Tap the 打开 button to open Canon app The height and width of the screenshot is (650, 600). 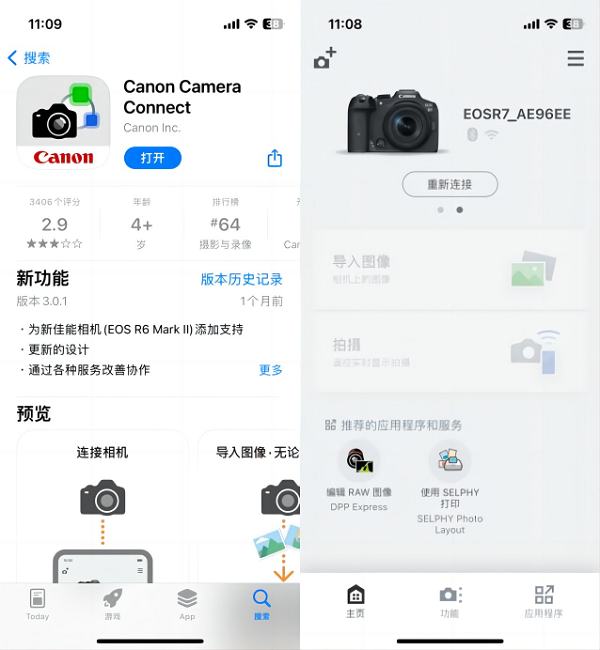pos(152,158)
